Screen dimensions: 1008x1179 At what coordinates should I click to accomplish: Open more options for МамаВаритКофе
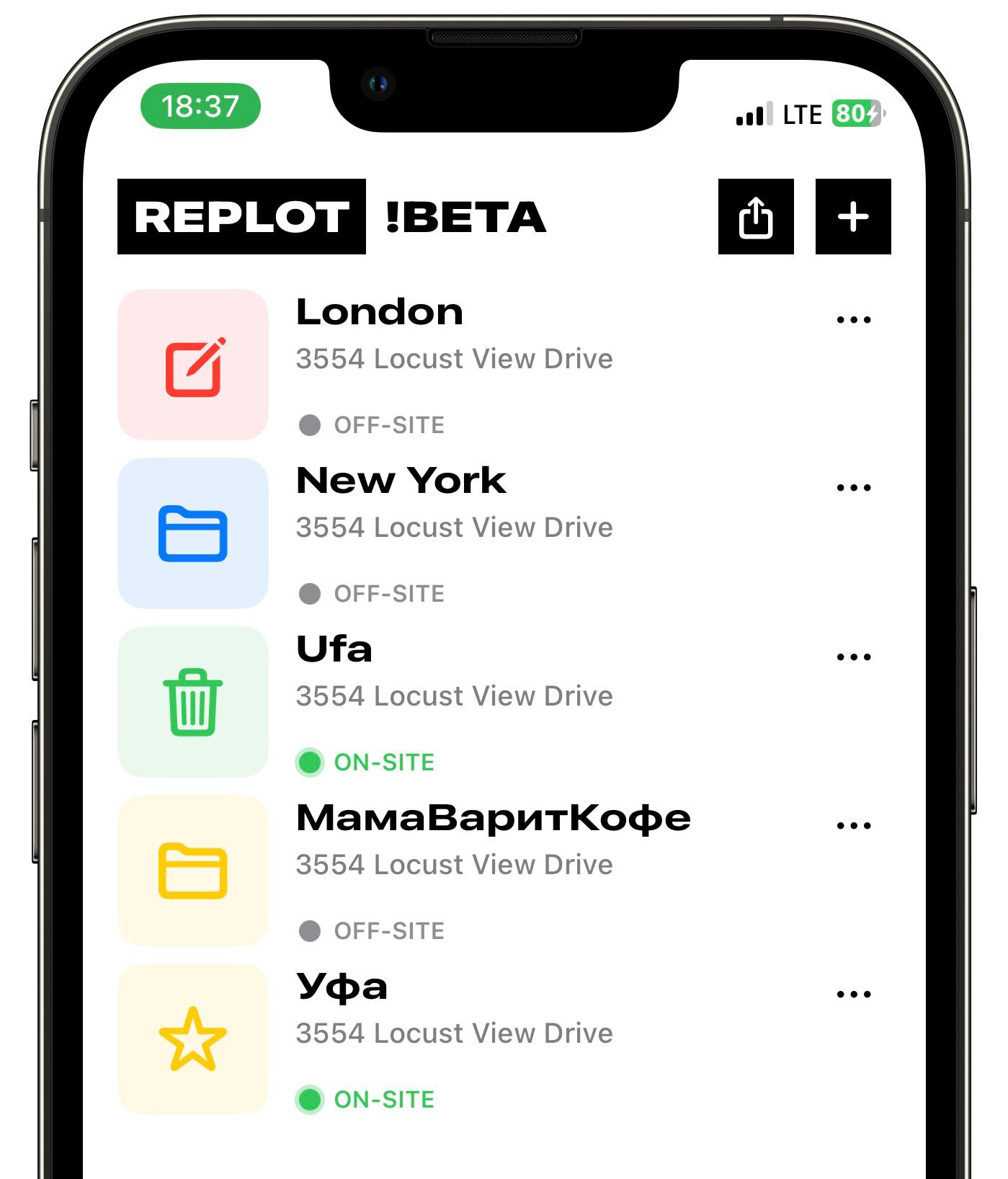click(853, 825)
